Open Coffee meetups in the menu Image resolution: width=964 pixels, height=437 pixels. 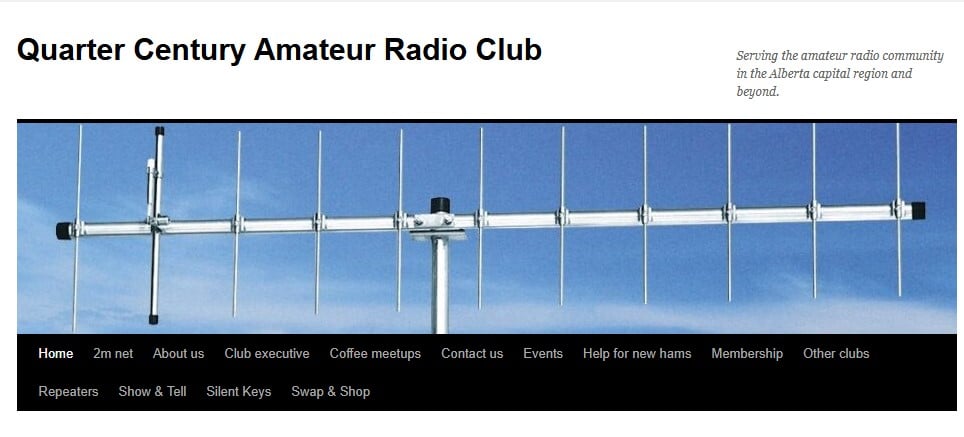(375, 353)
